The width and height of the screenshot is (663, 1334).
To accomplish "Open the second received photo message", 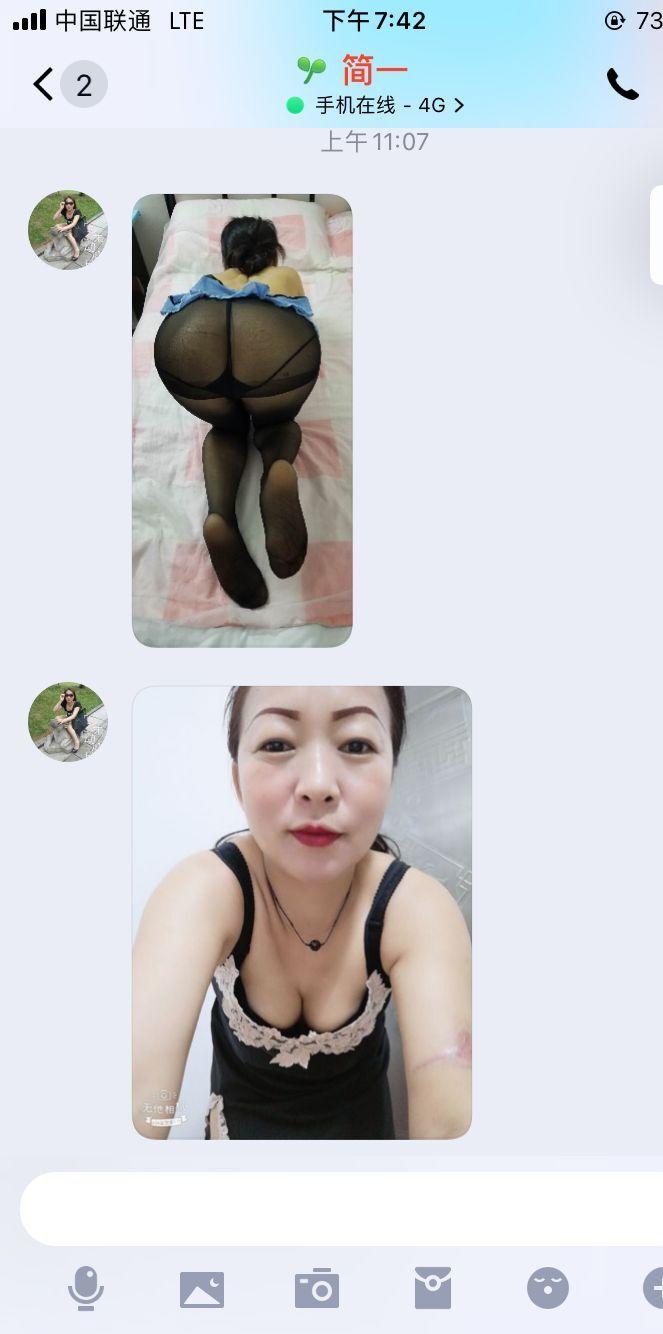I will [x=301, y=912].
